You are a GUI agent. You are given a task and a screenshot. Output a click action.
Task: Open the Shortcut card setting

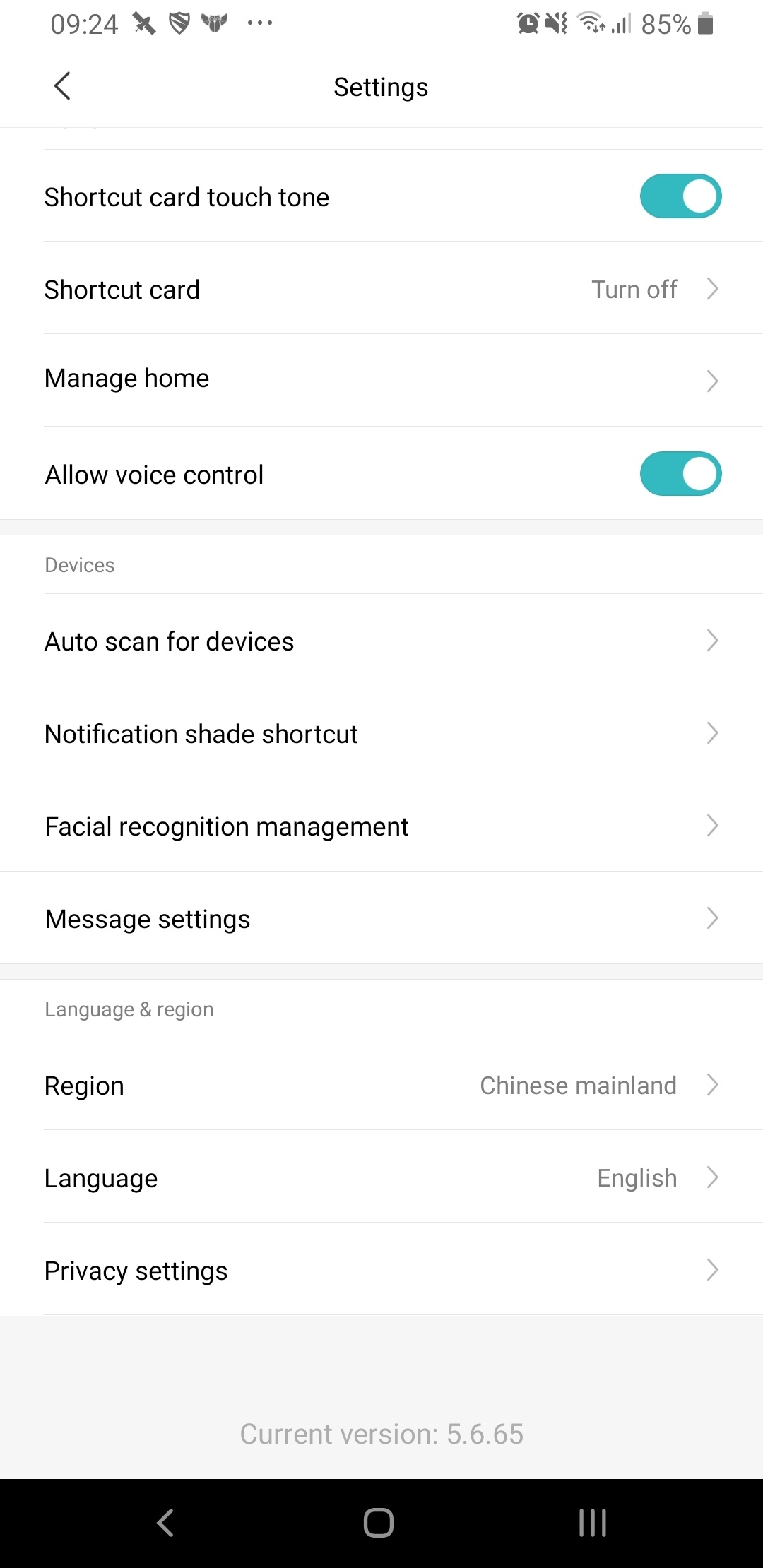point(381,289)
